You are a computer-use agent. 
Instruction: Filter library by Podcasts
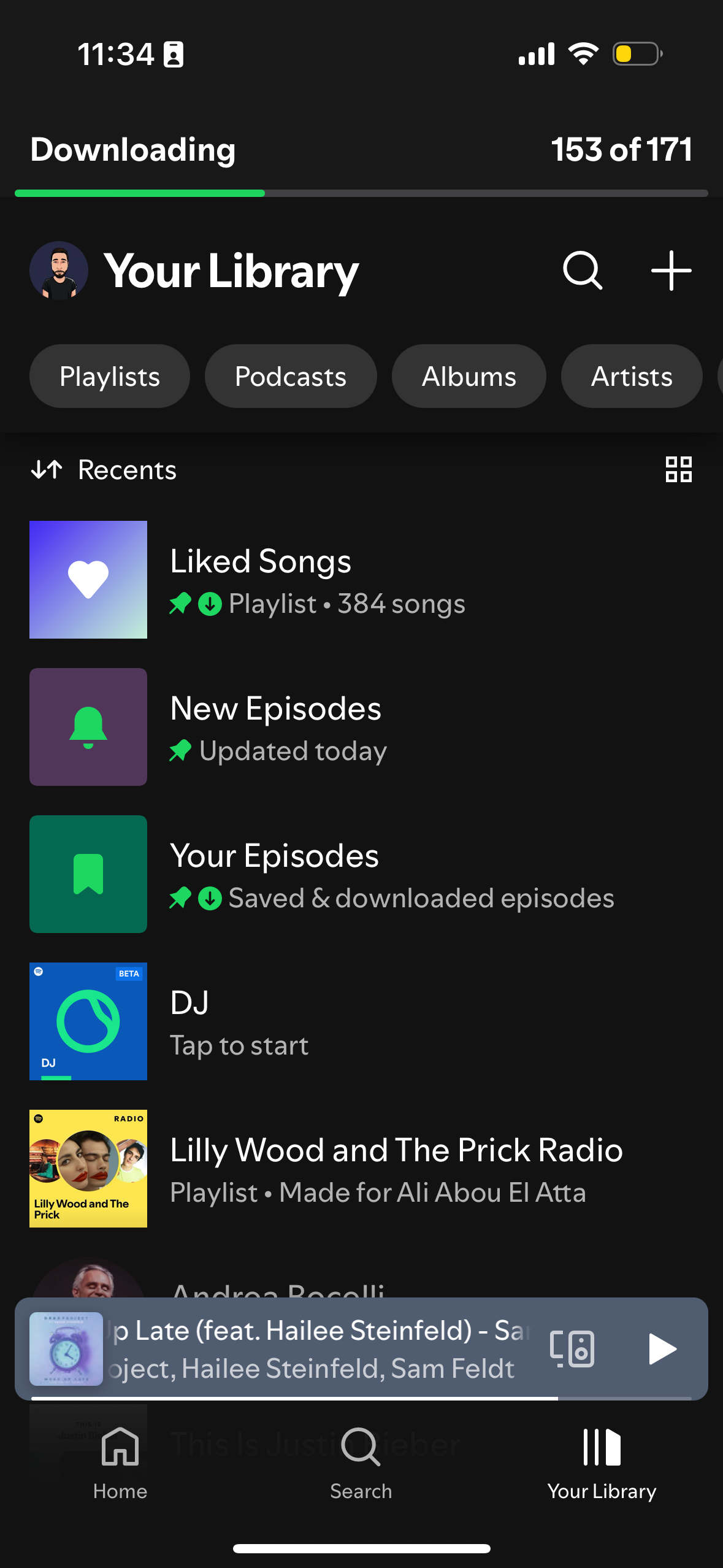point(290,376)
